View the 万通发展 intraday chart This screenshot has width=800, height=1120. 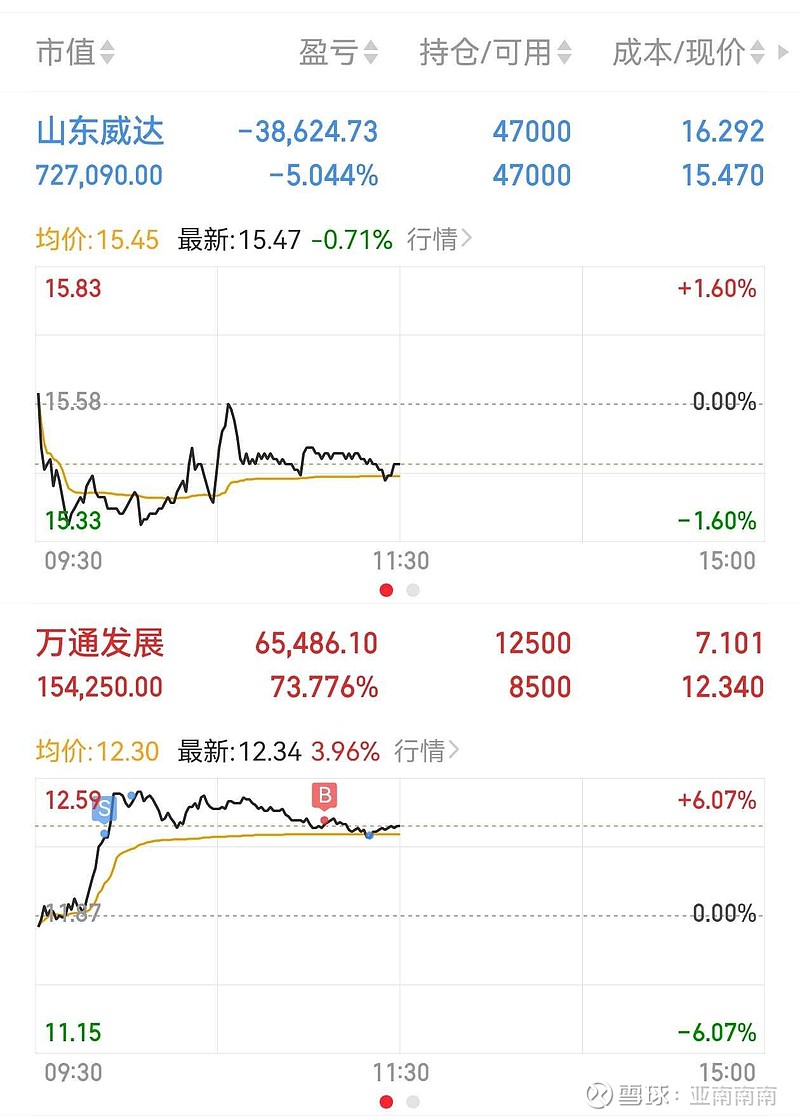coord(400,915)
